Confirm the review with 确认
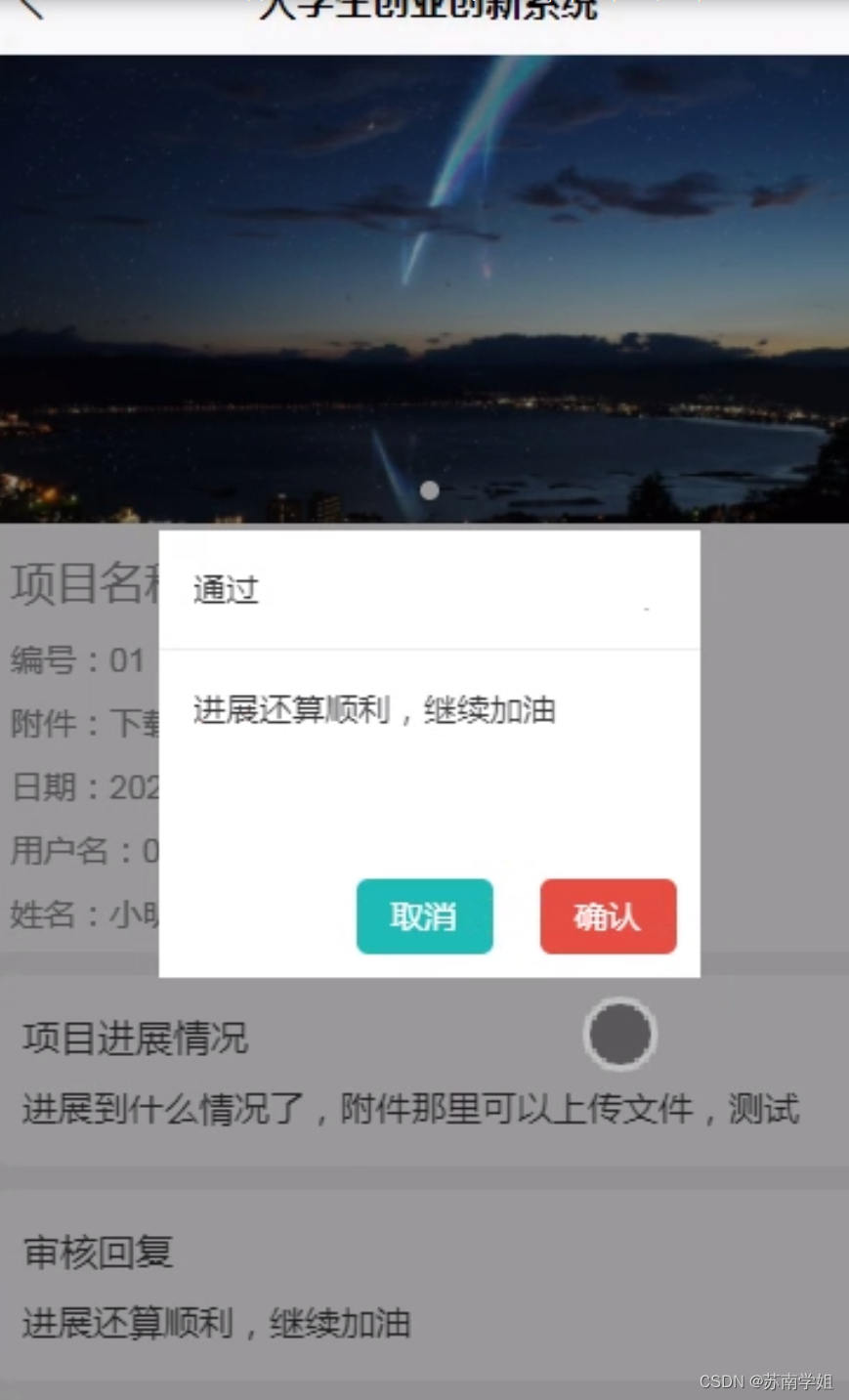The width and height of the screenshot is (849, 1400). point(608,915)
